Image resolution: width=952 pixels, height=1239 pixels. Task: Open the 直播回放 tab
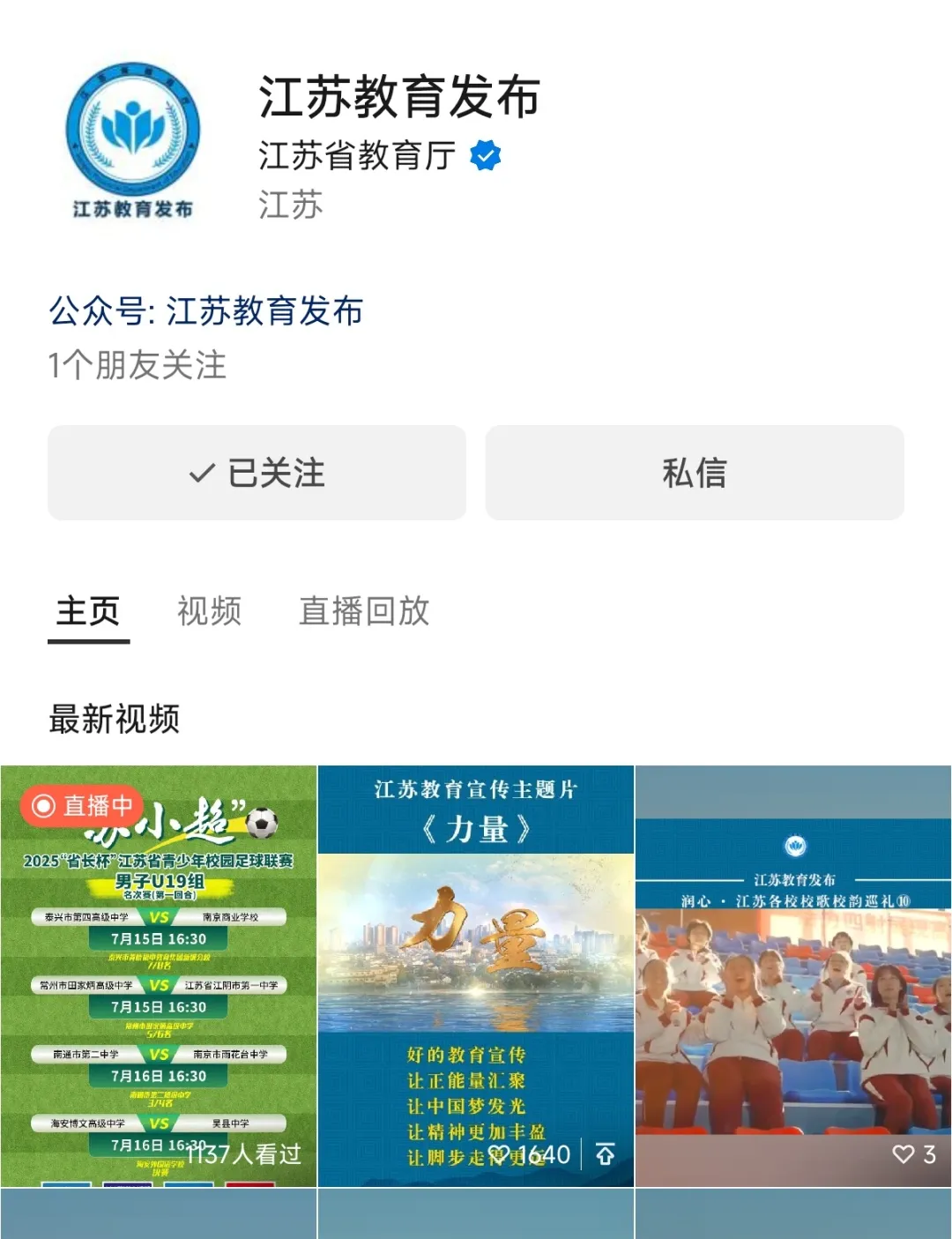[364, 611]
